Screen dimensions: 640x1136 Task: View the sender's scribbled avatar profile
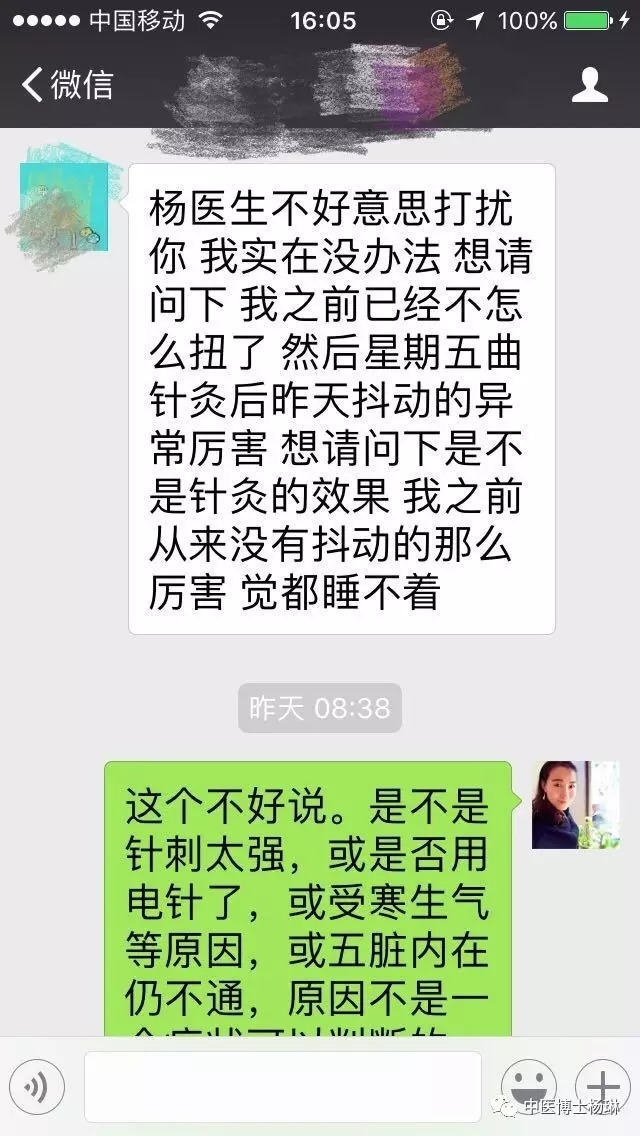pyautogui.click(x=64, y=207)
